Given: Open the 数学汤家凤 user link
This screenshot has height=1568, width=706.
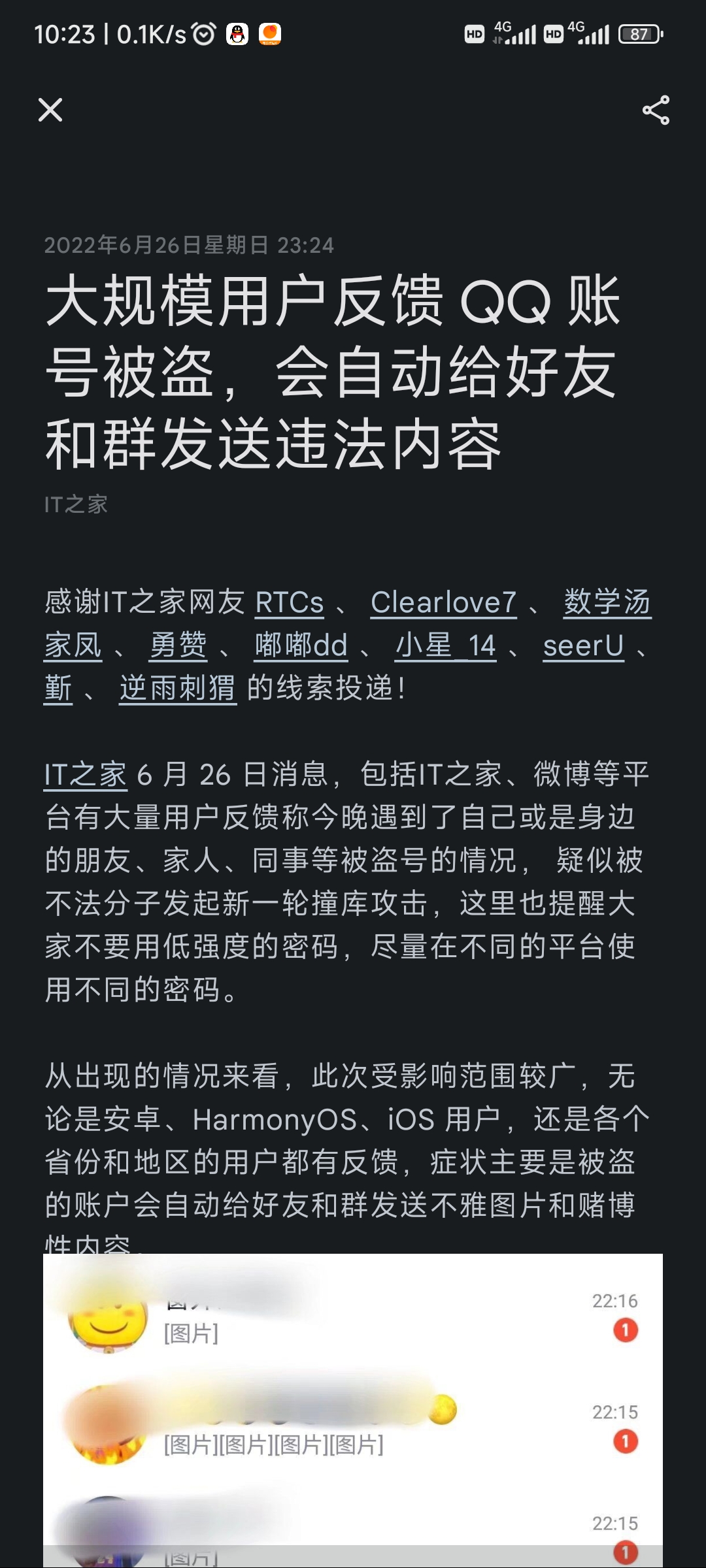Looking at the screenshot, I should point(607,602).
